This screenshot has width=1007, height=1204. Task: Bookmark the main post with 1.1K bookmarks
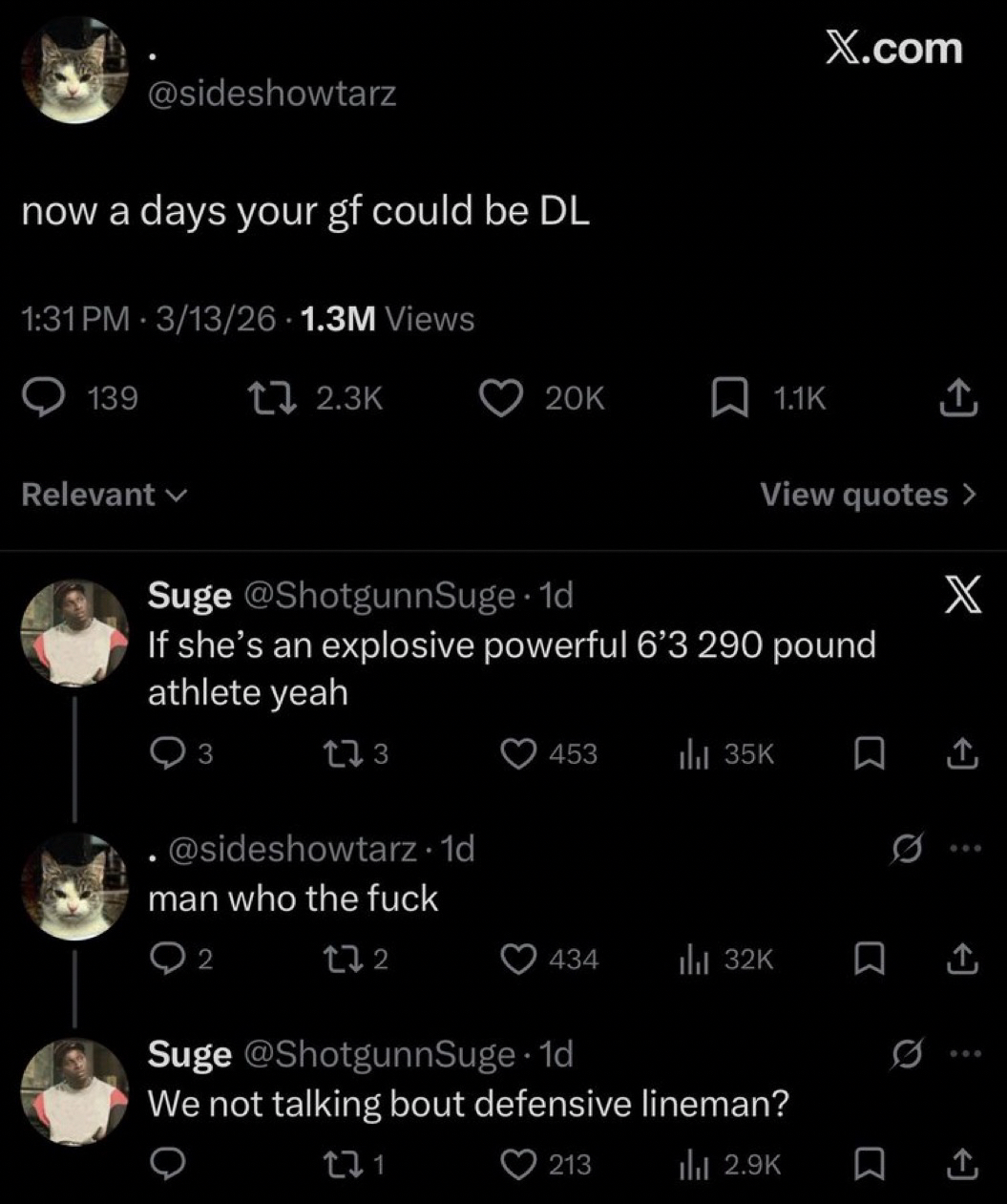(x=728, y=398)
